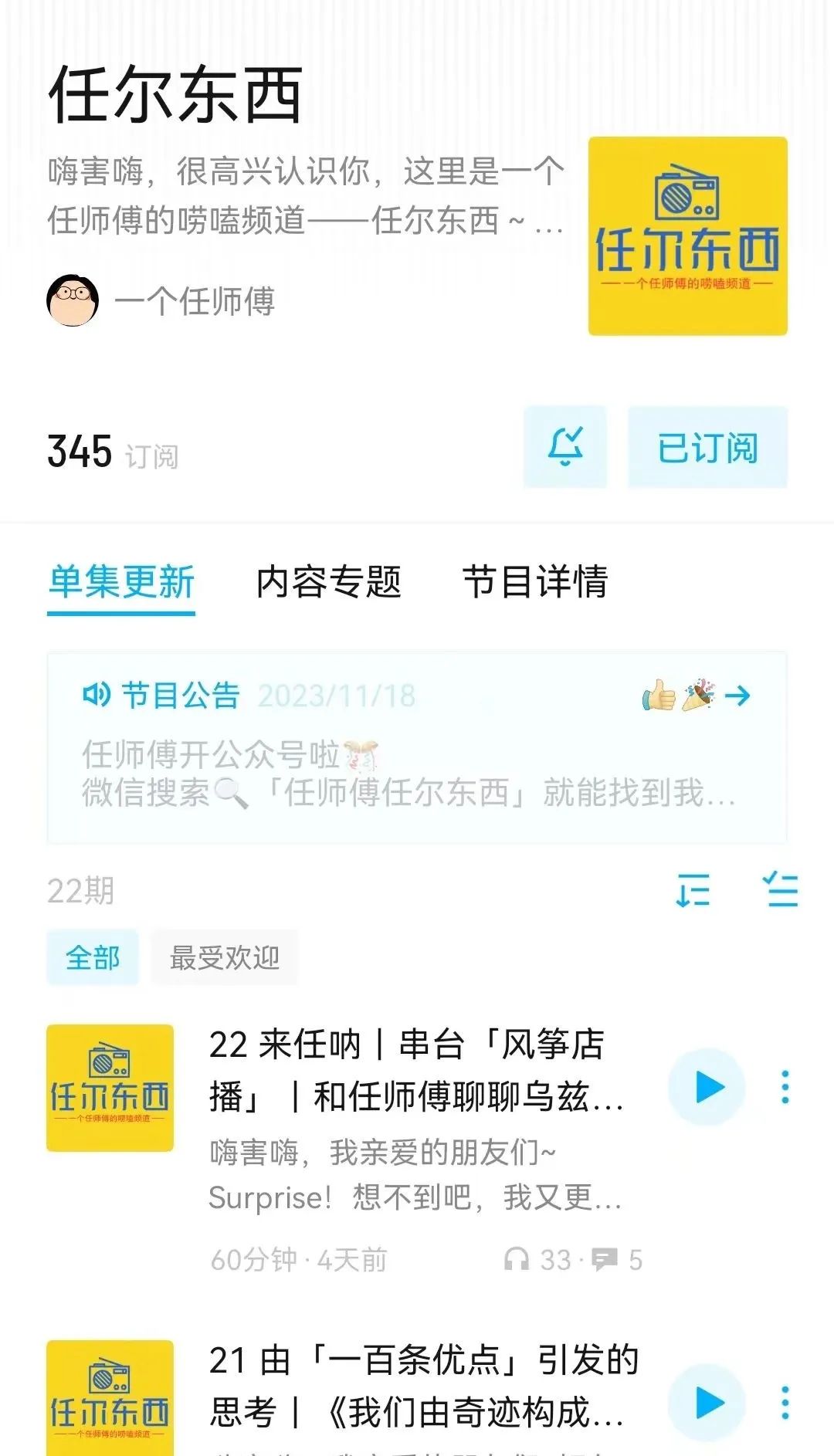Filter episodes by 最受欢迎

[224, 958]
